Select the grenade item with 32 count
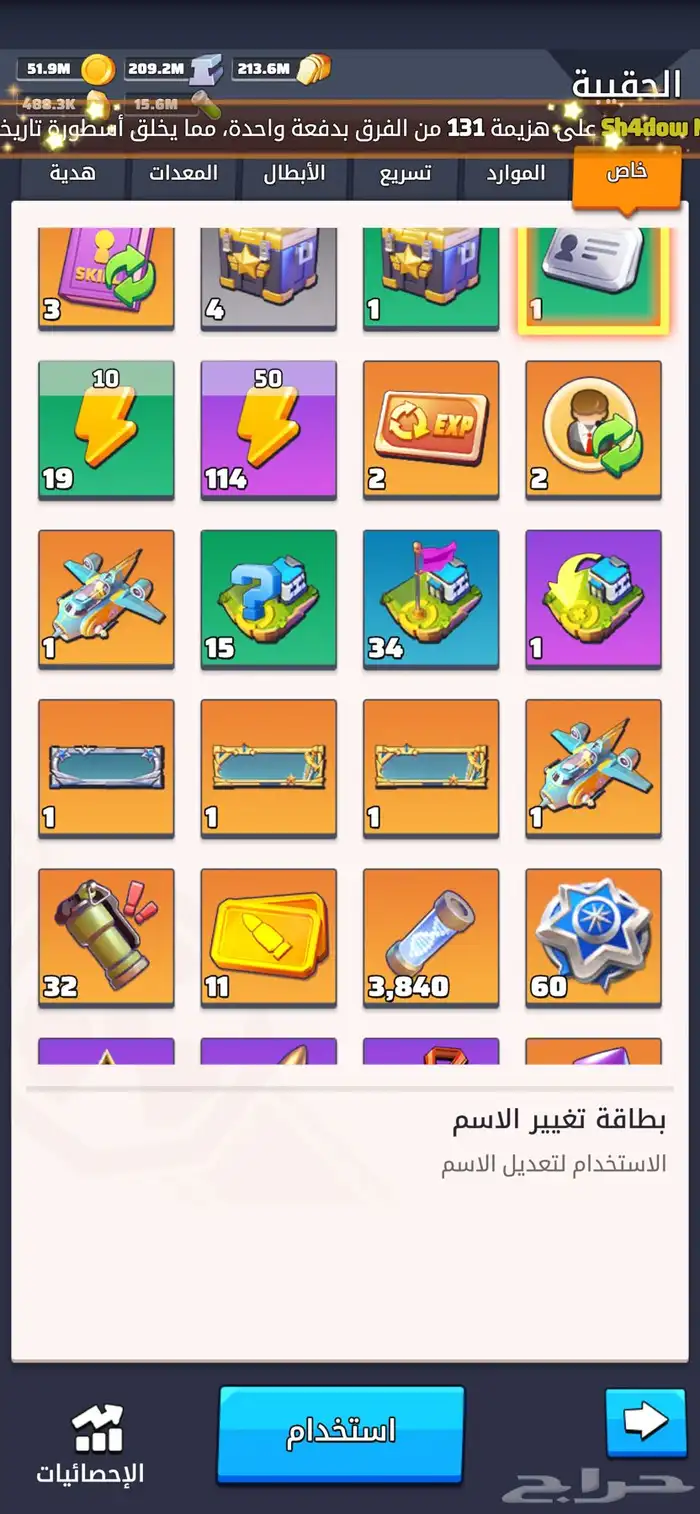 tap(106, 937)
